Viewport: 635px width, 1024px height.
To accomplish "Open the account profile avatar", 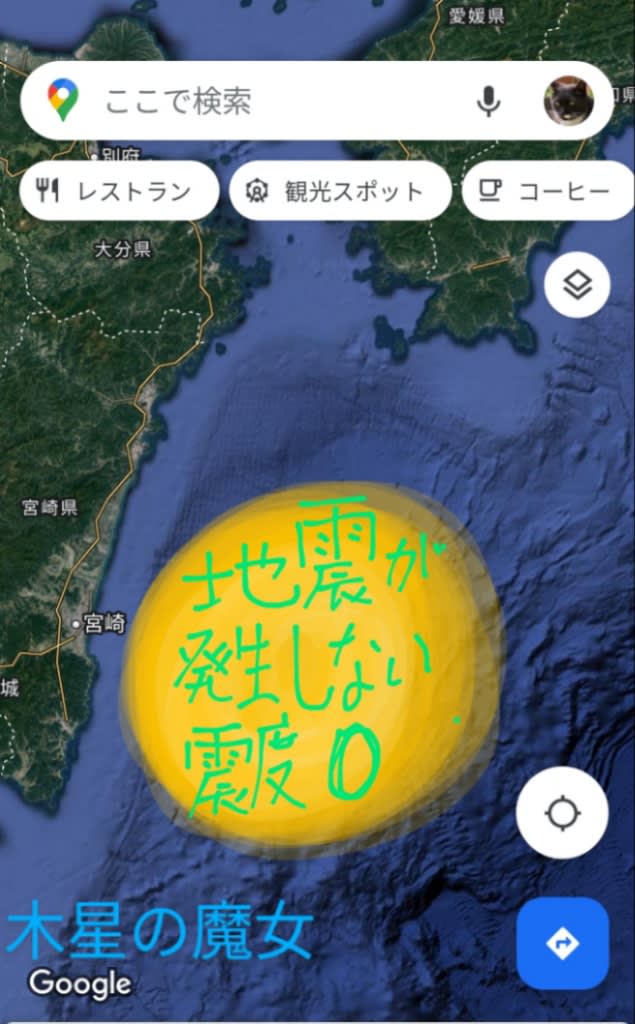I will click(569, 101).
